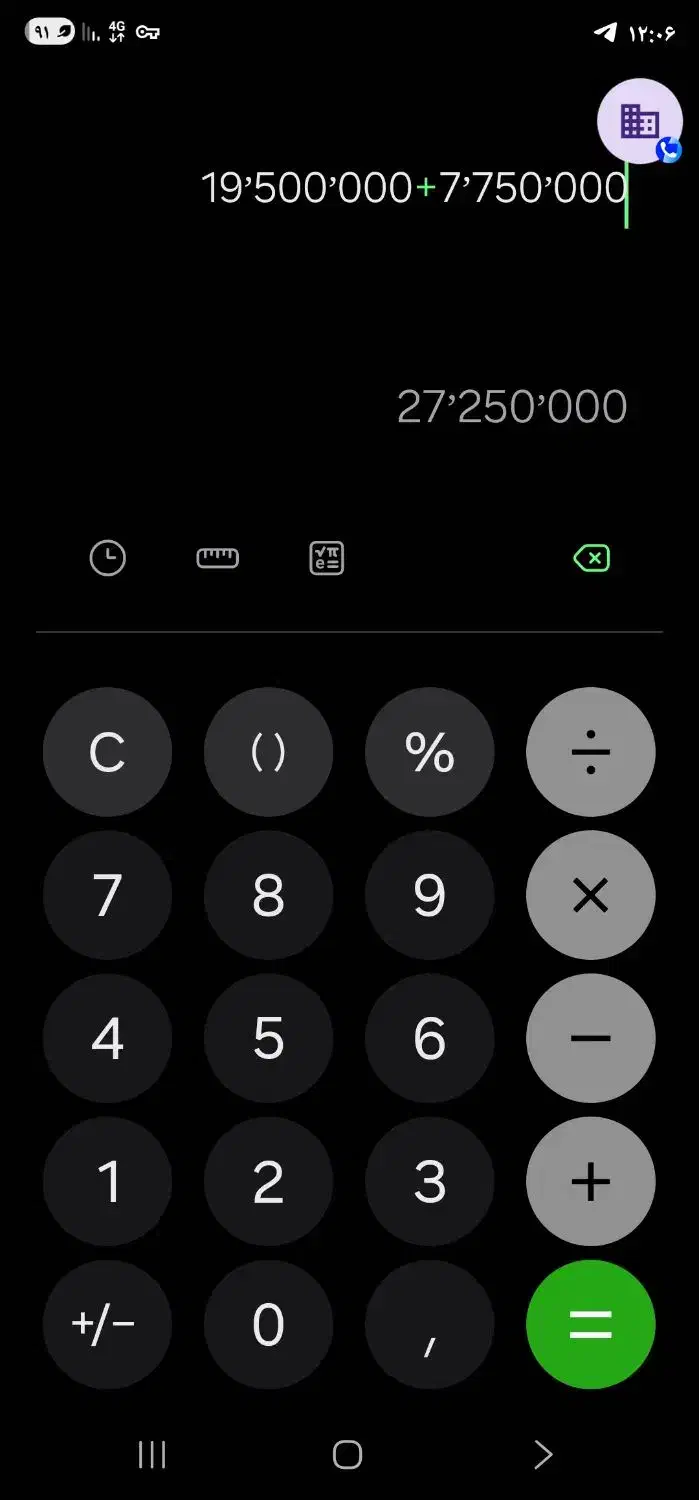Enter digit 3

429,1181
